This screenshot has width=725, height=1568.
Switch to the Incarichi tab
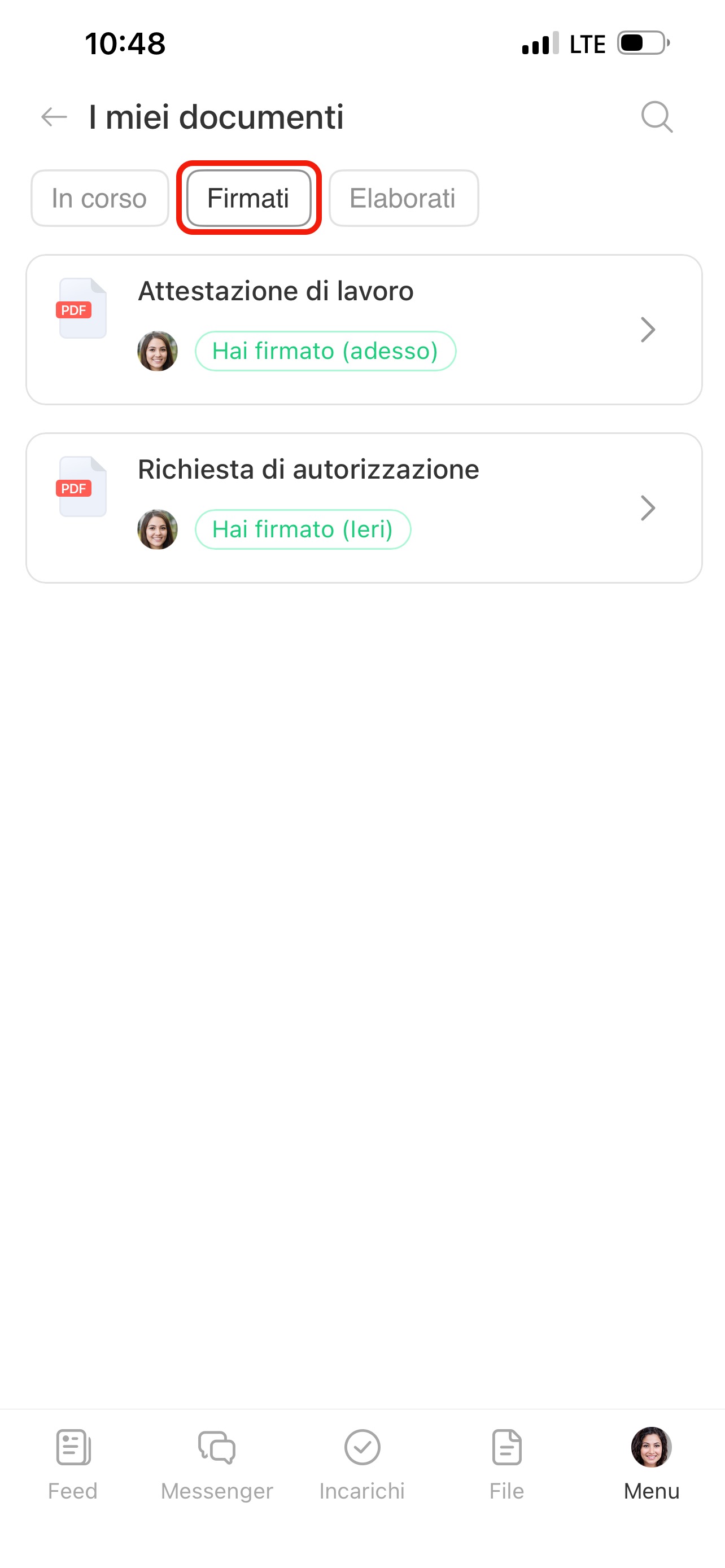coord(362,1464)
